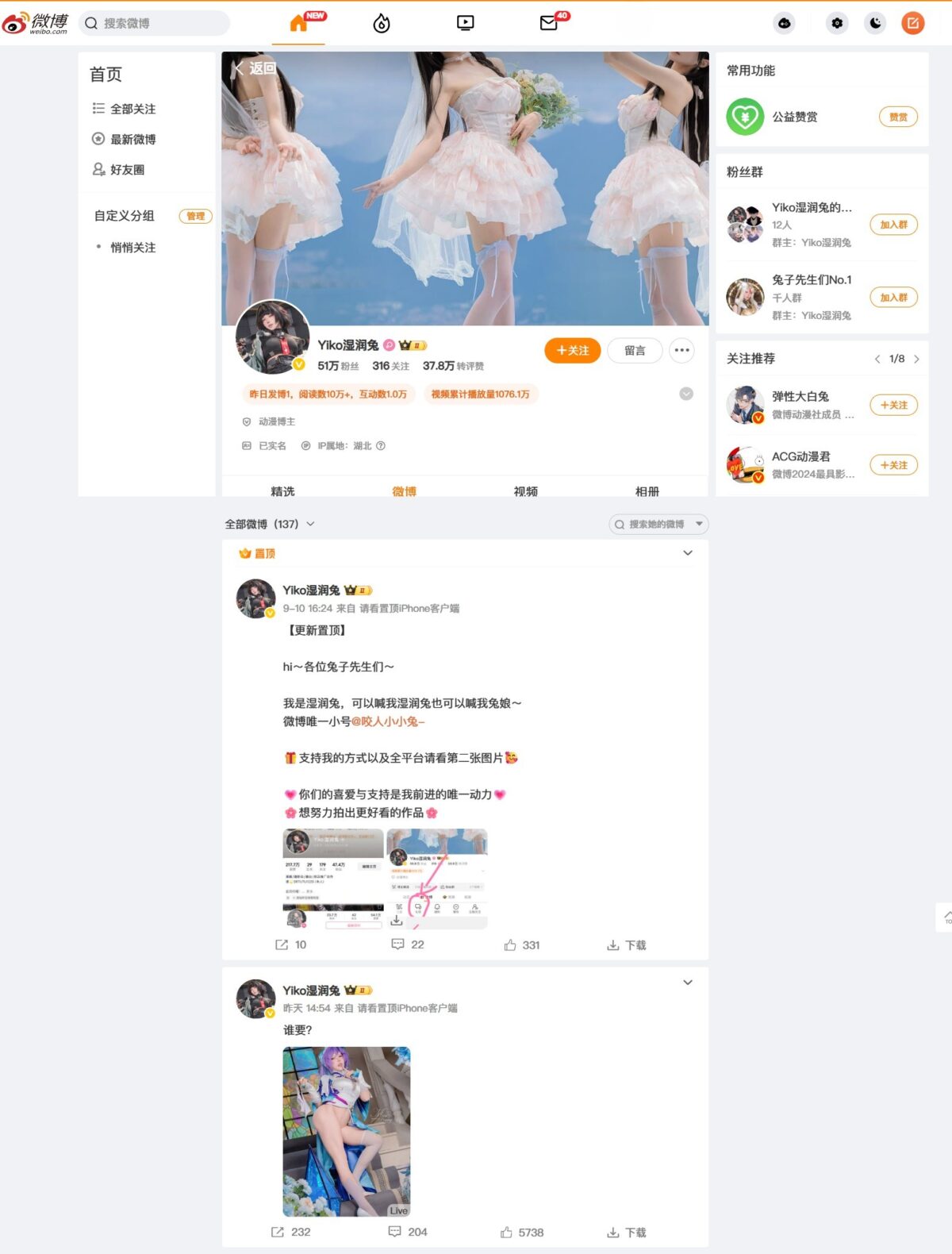Switch to the 相册 album tab
Image resolution: width=952 pixels, height=1254 pixels.
650,491
